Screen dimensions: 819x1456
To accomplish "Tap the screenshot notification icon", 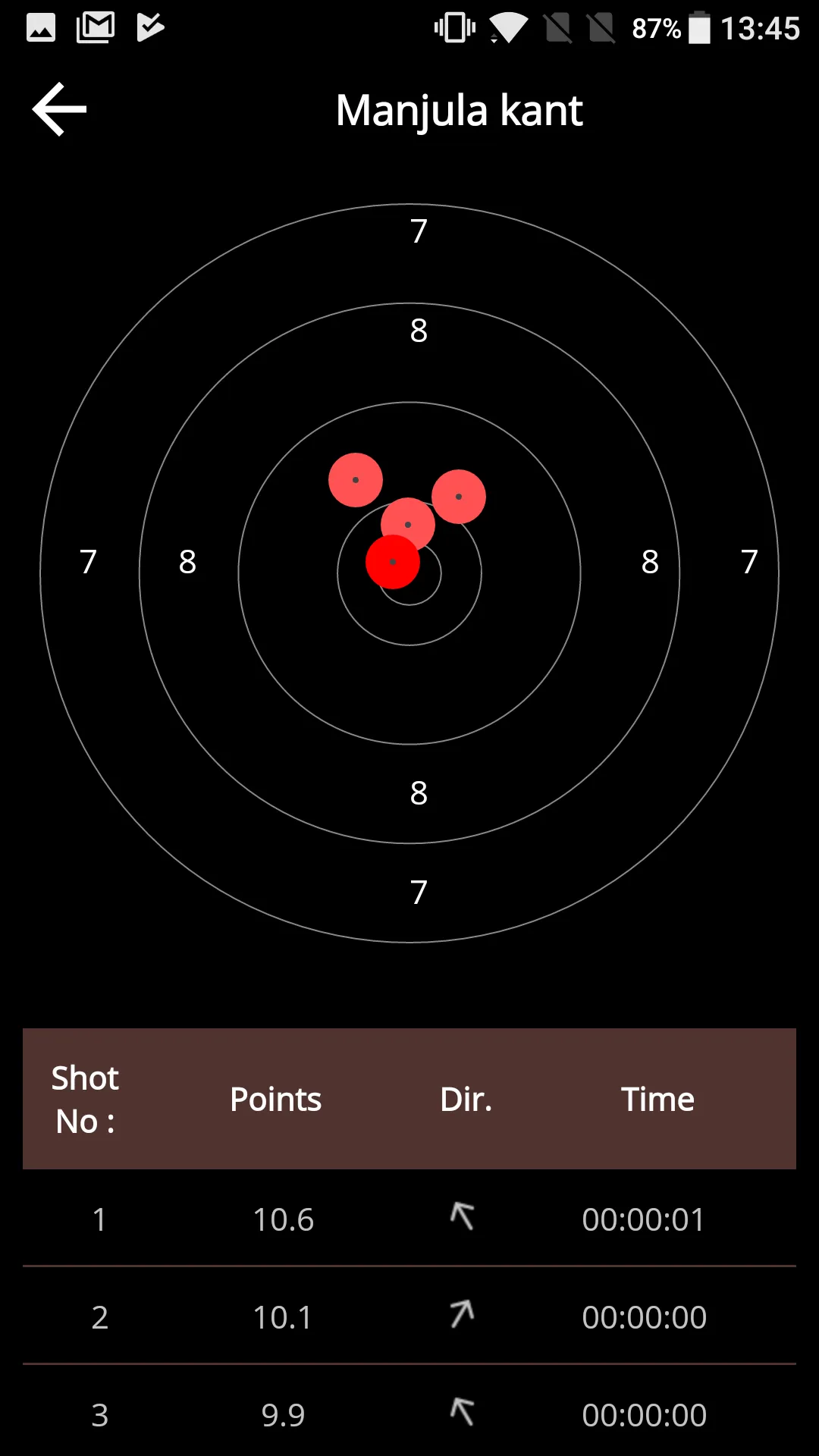I will (x=40, y=27).
